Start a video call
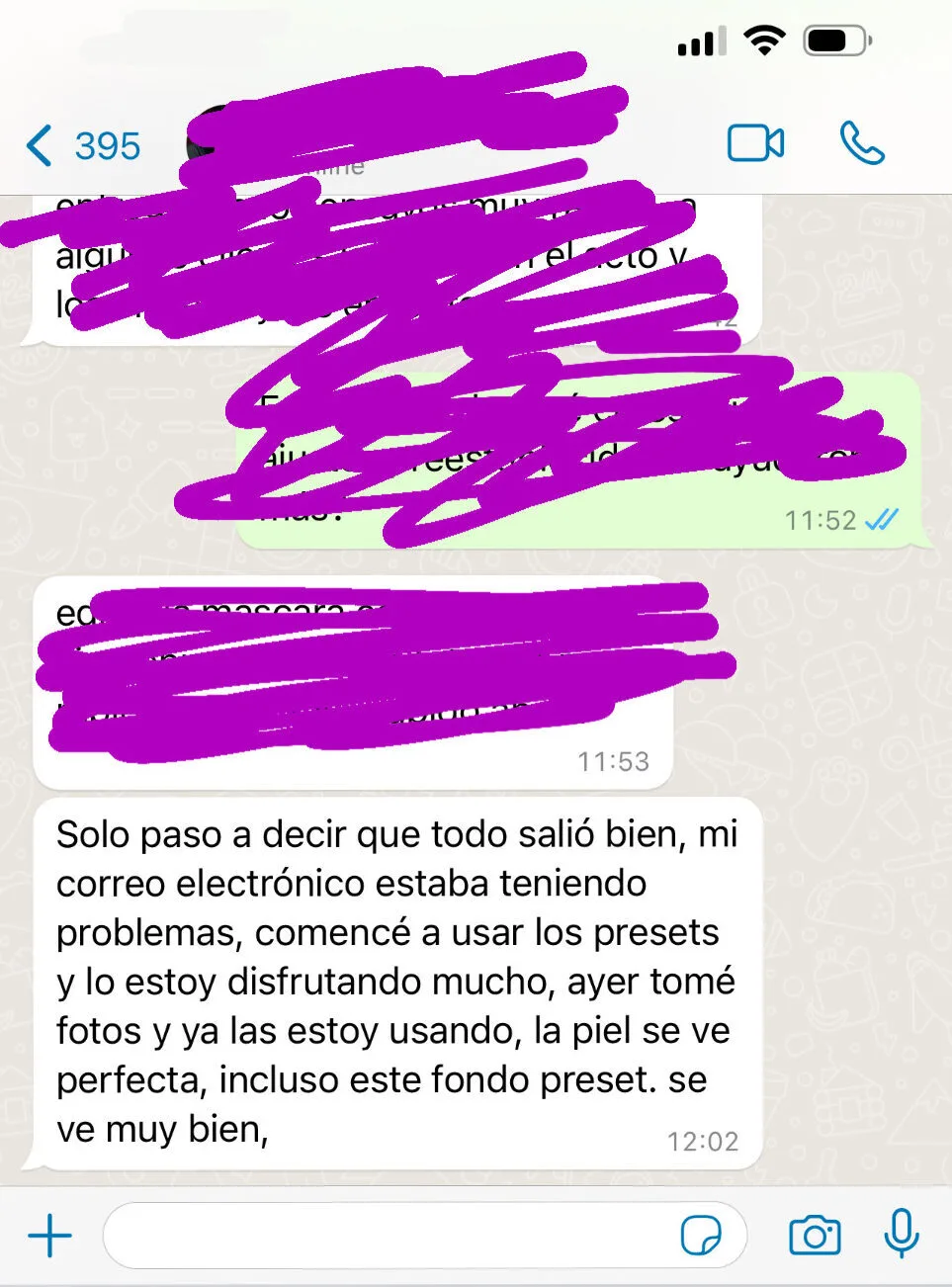The height and width of the screenshot is (1287, 952). [x=755, y=143]
